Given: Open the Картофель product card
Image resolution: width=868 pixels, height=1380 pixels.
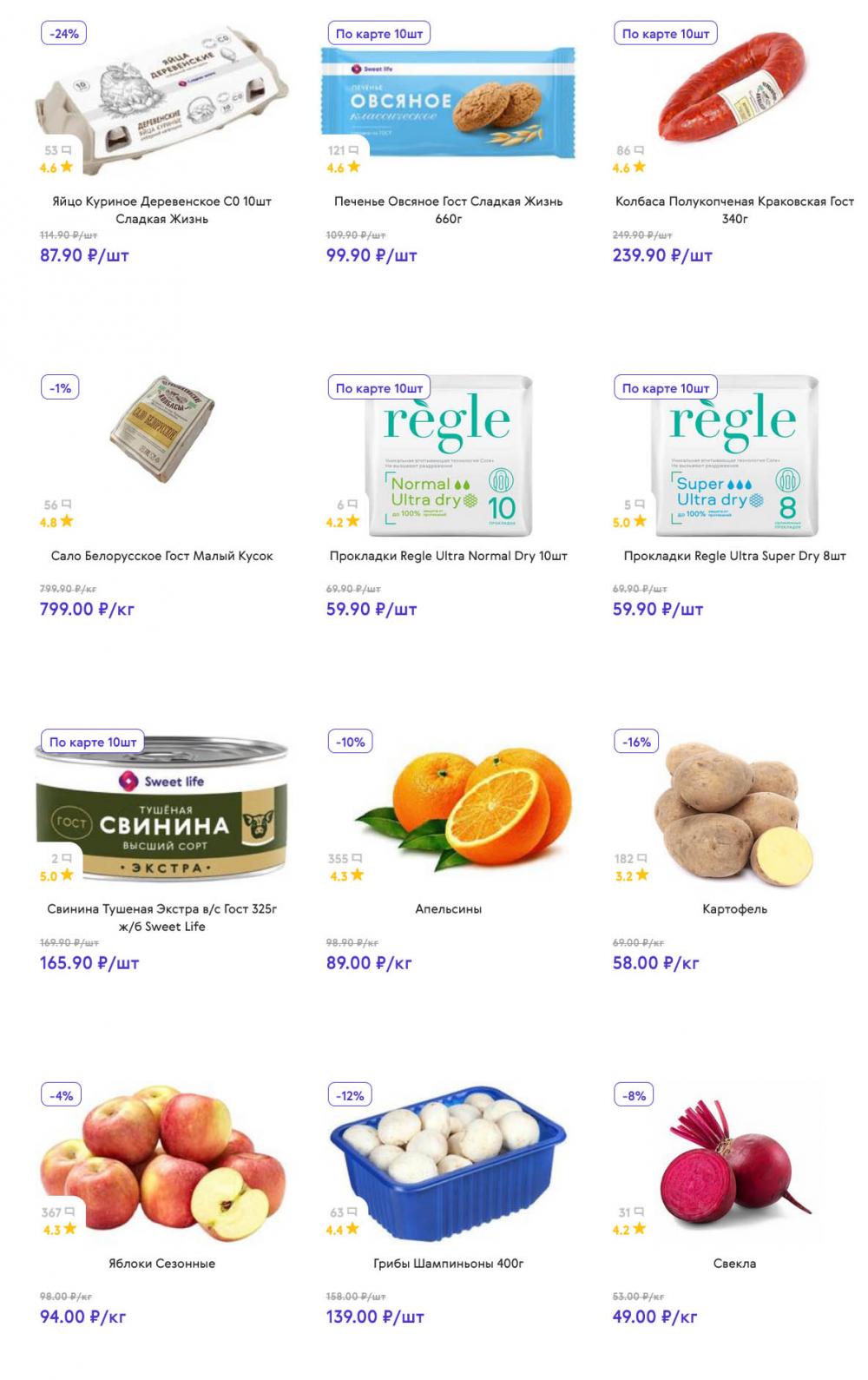Looking at the screenshot, I should [x=734, y=909].
